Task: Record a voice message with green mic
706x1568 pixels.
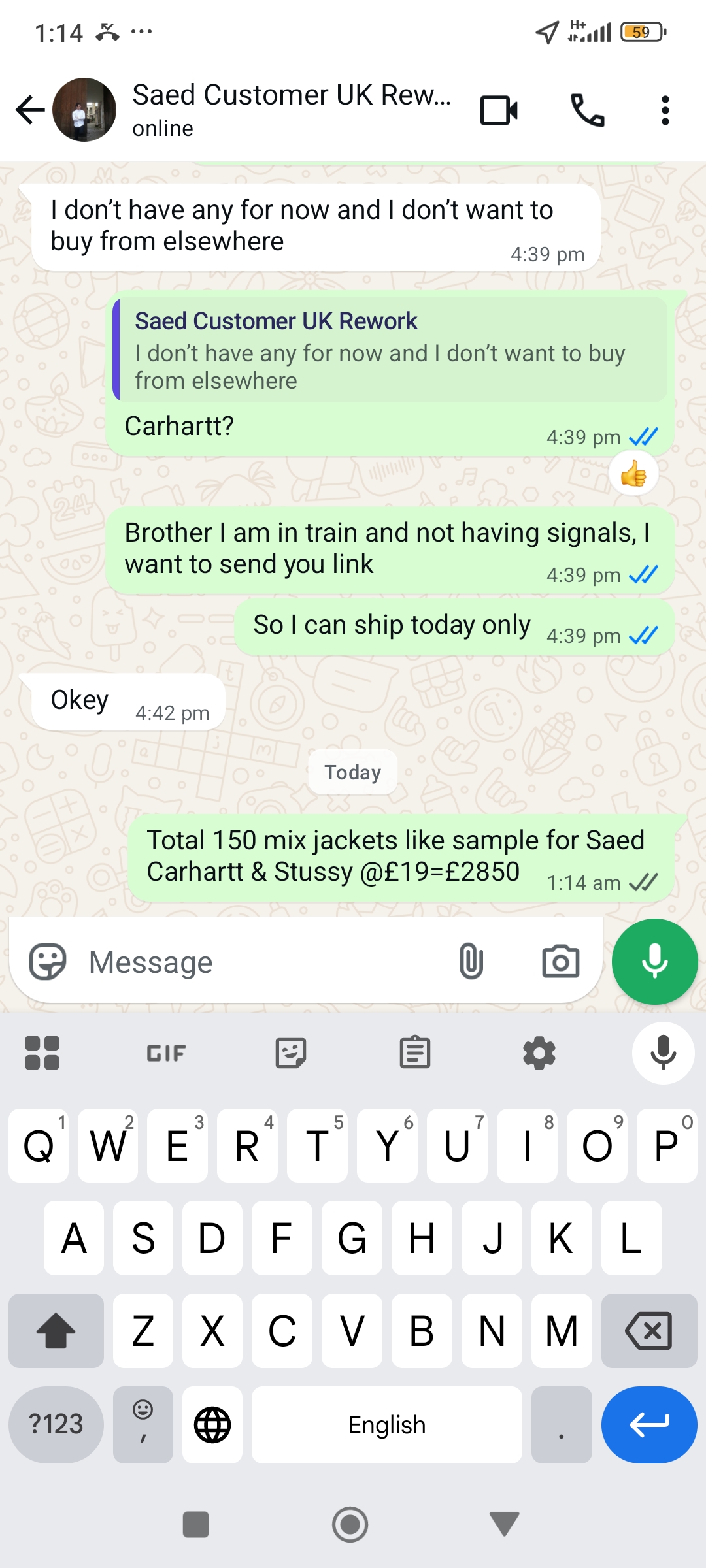Action: [654, 962]
